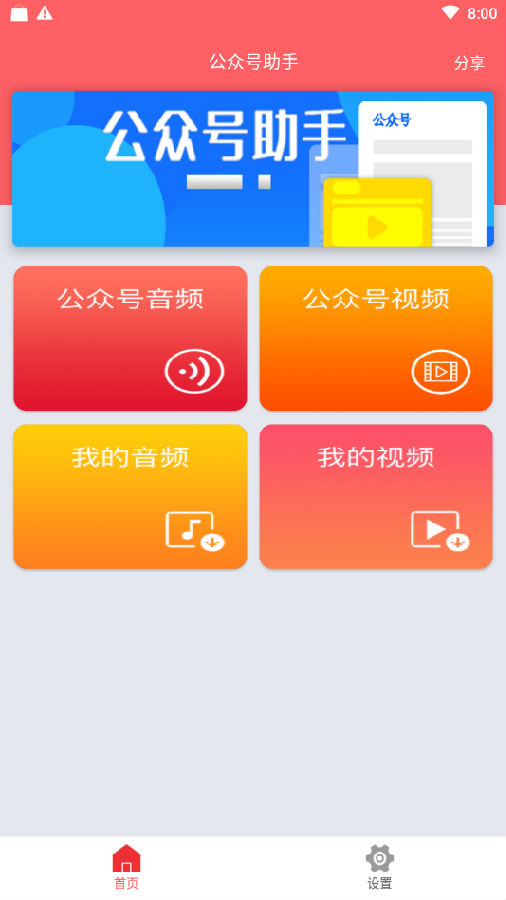Image resolution: width=506 pixels, height=900 pixels.
Task: Open the 公众号音频 card
Action: point(130,338)
